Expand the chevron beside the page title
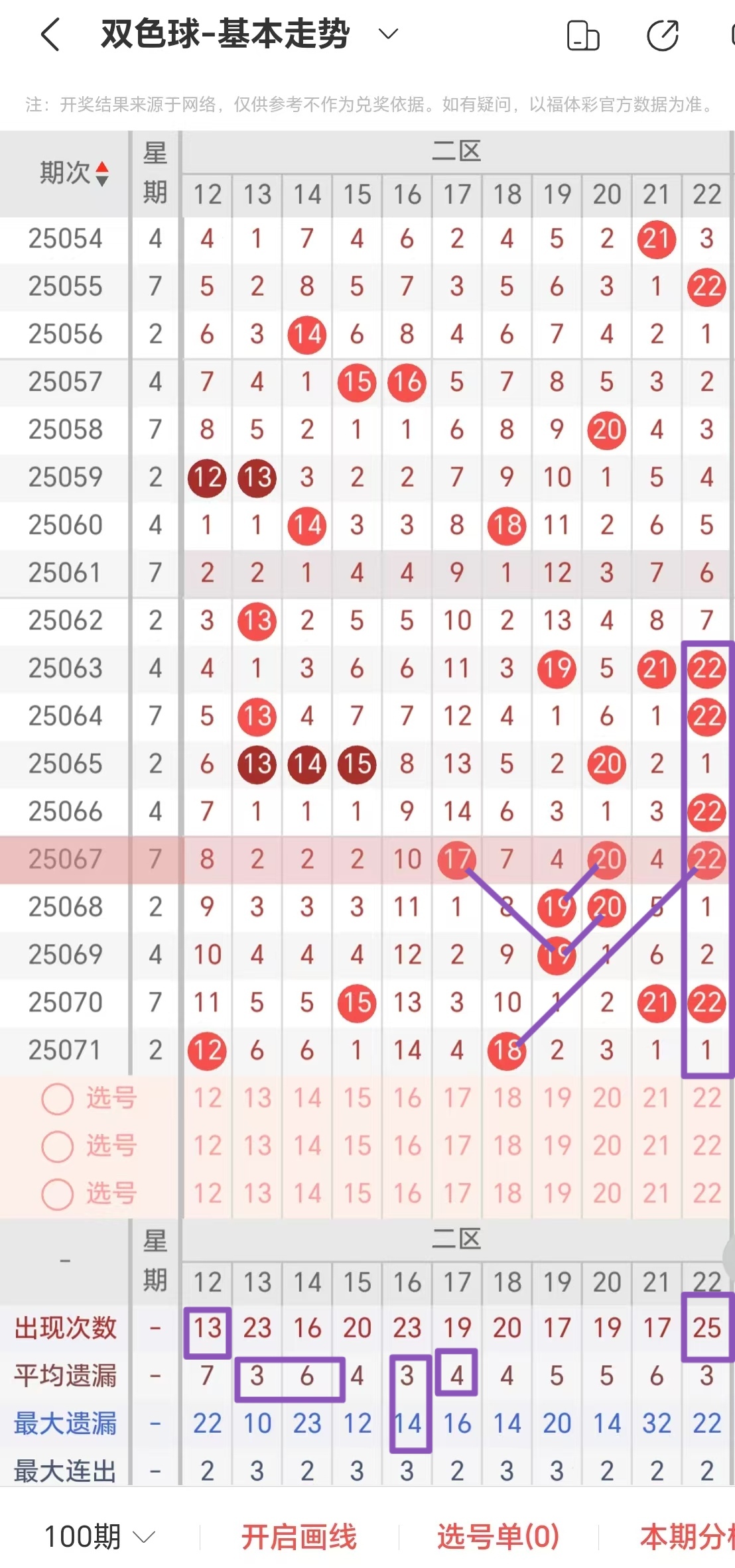735x1568 pixels. click(387, 33)
